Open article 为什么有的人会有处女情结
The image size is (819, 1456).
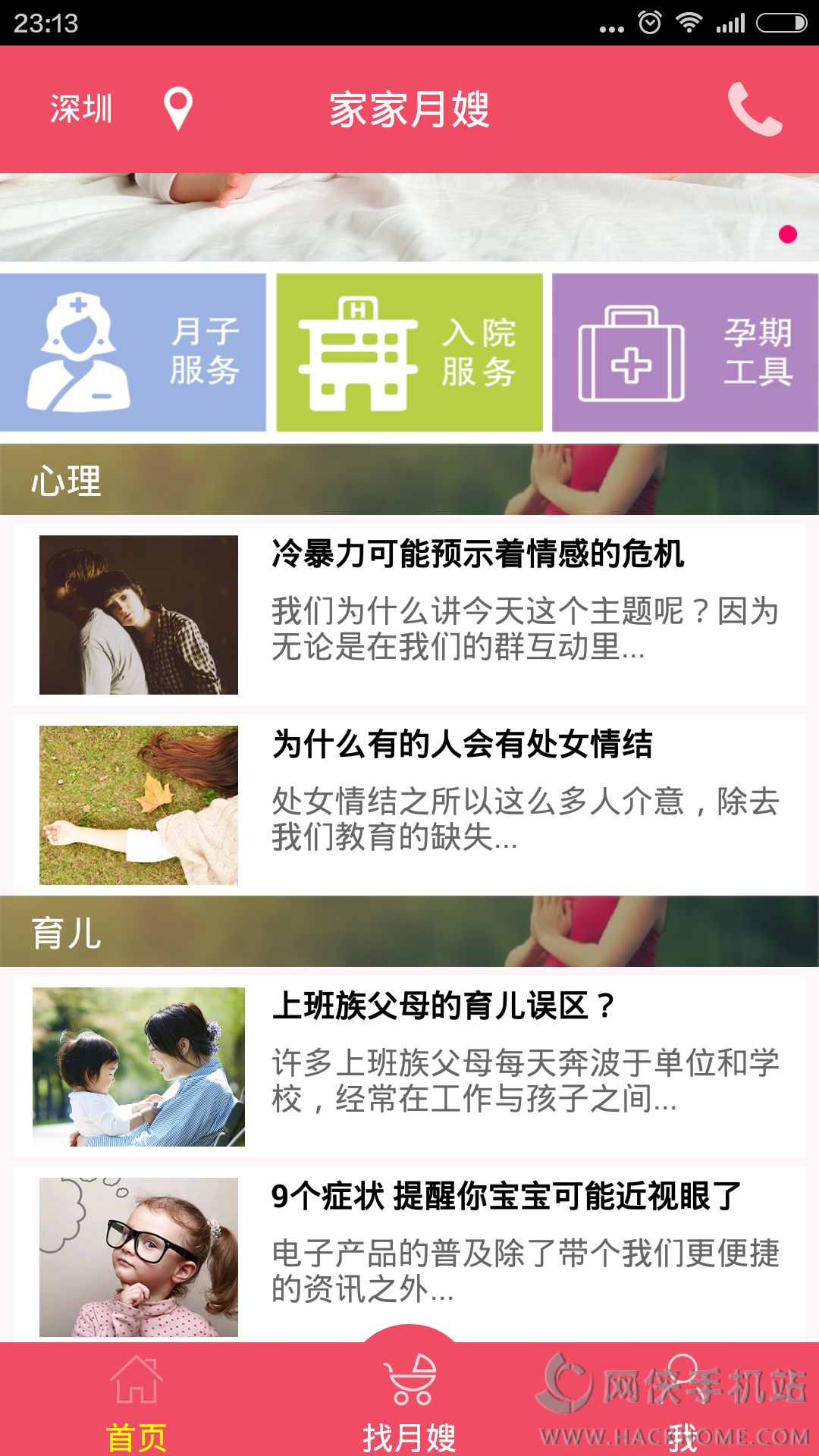click(x=409, y=805)
